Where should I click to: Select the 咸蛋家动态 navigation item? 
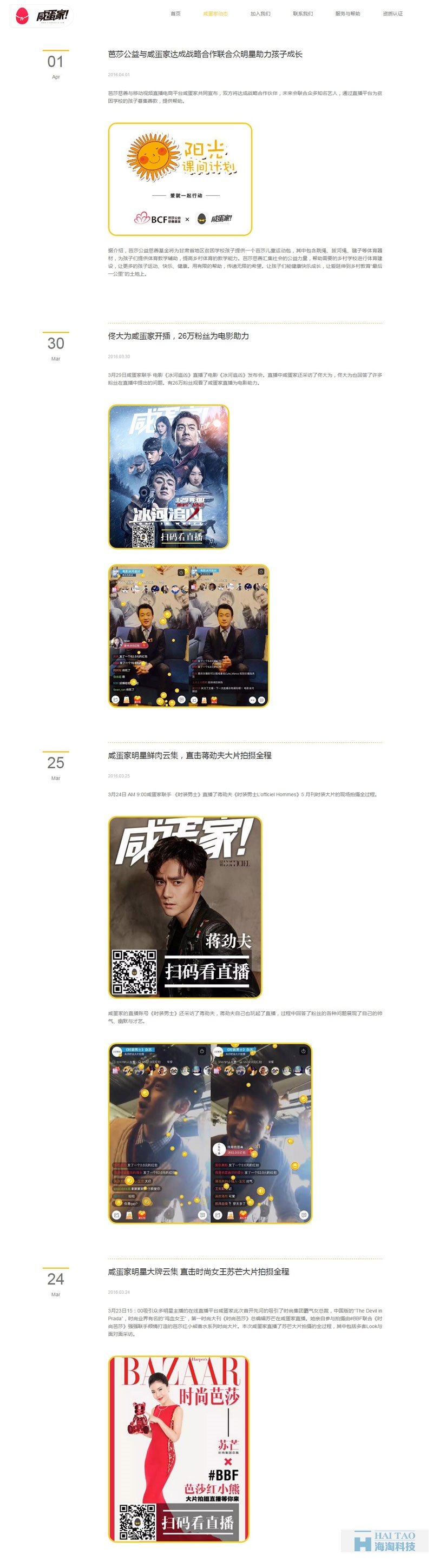(x=215, y=14)
